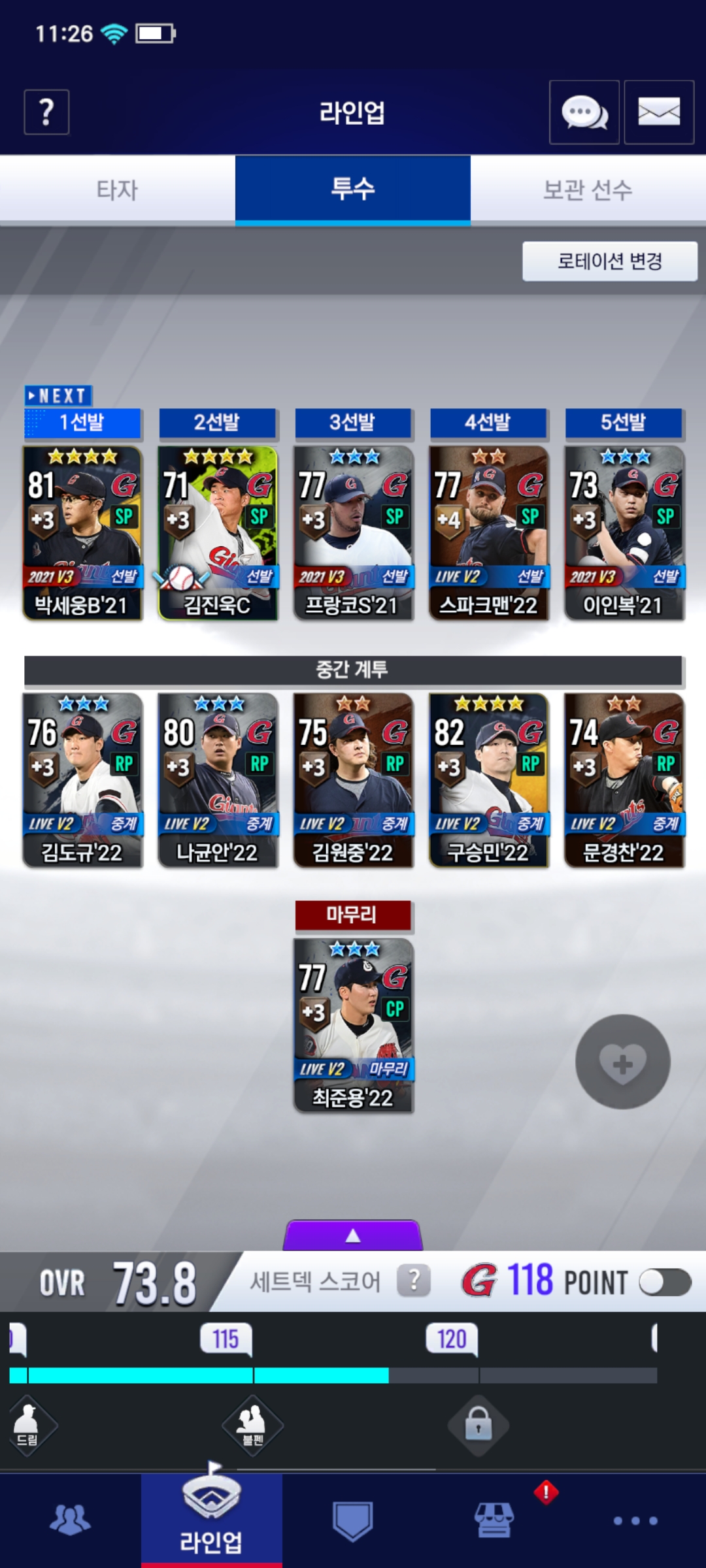Select the 나균안'22 reliever card

pyautogui.click(x=218, y=780)
